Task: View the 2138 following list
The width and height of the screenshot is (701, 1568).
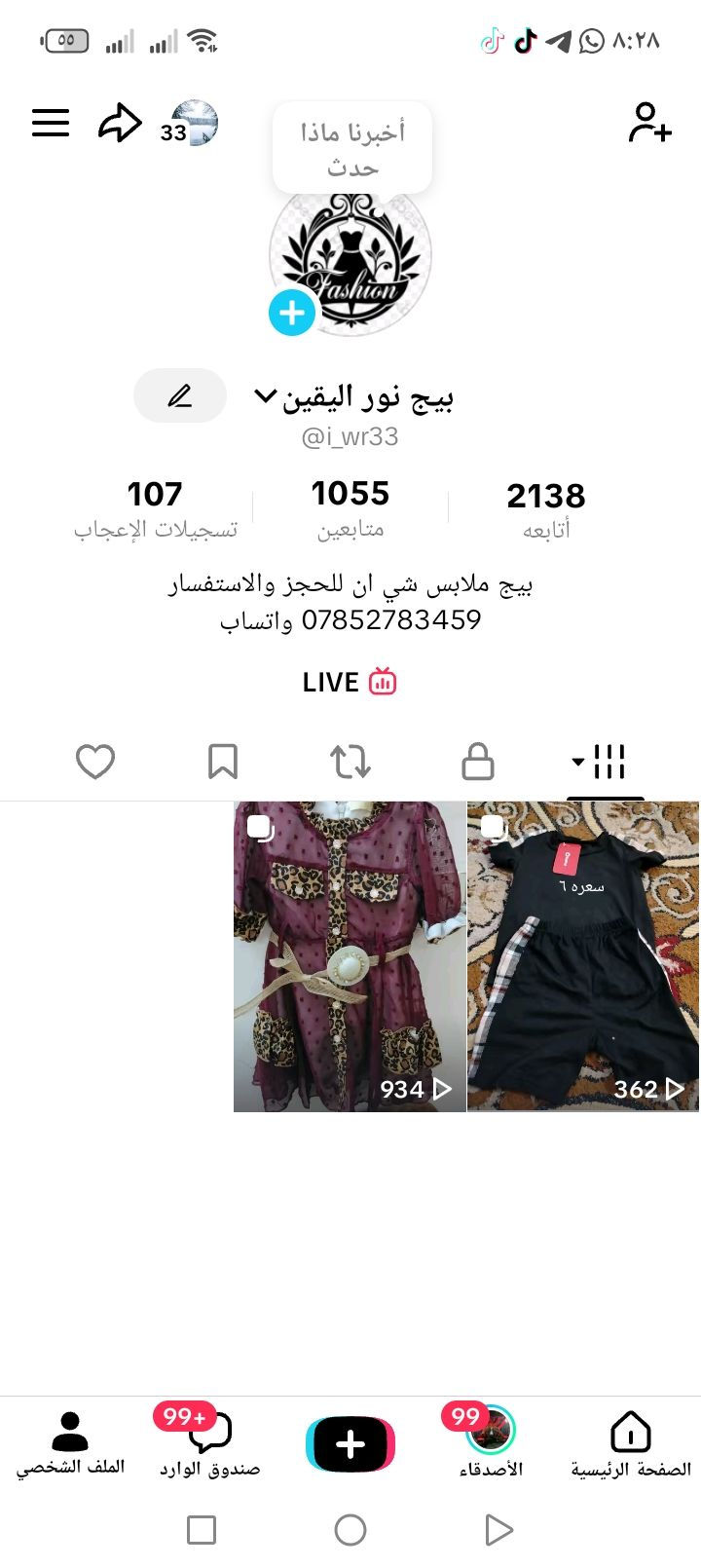Action: 545,509
